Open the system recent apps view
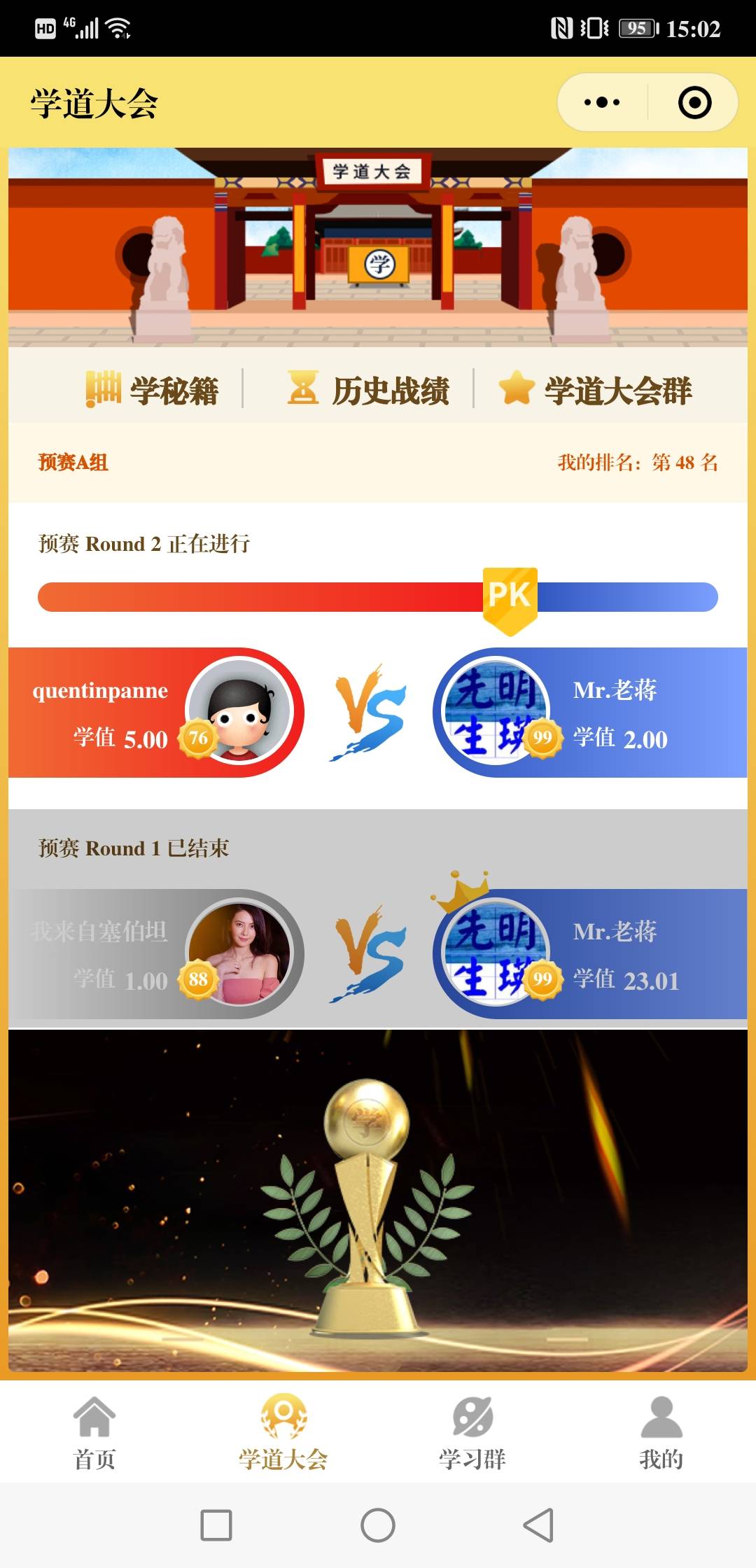The image size is (756, 1568). tap(216, 1525)
